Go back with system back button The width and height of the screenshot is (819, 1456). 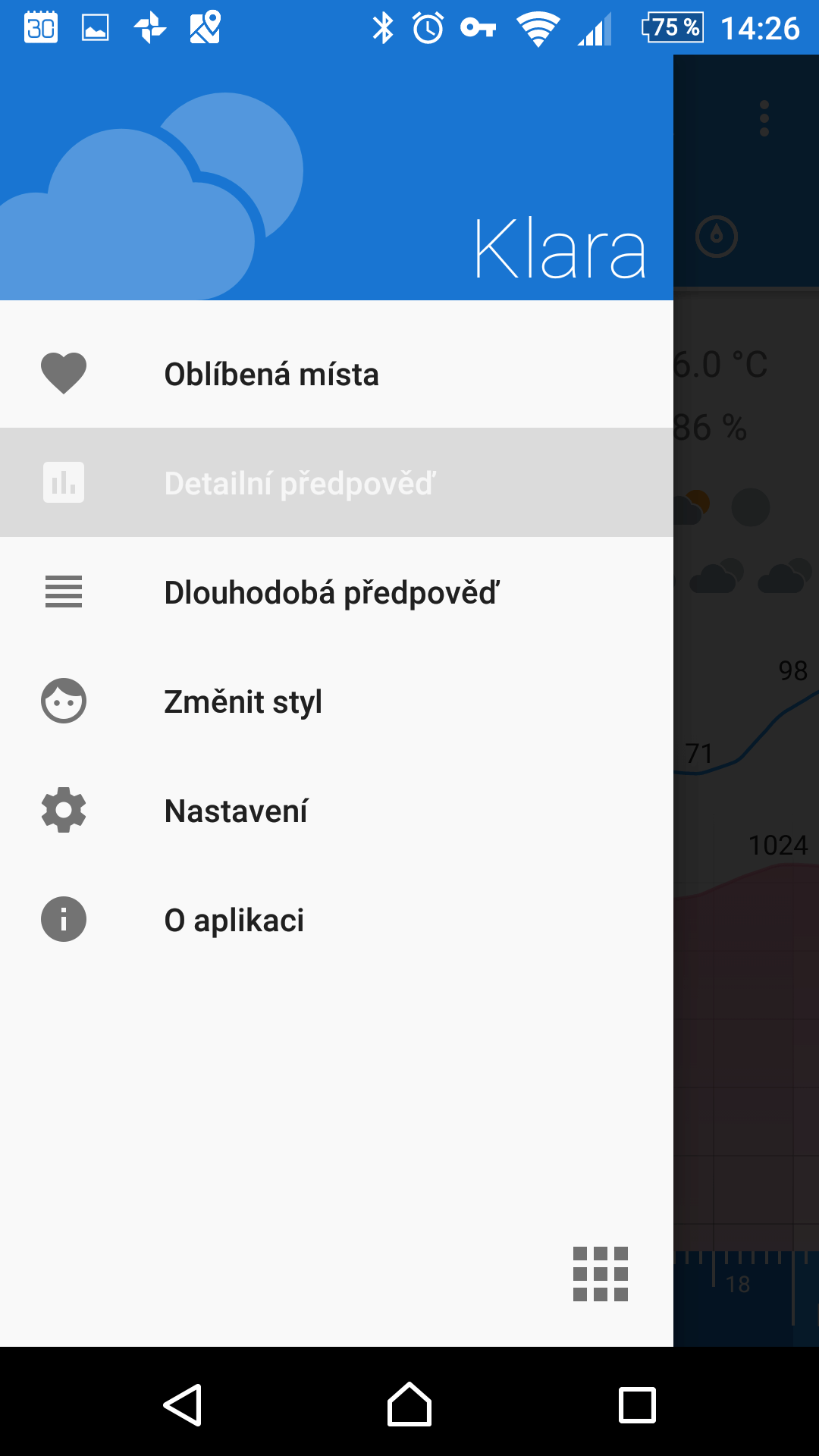click(x=183, y=1404)
